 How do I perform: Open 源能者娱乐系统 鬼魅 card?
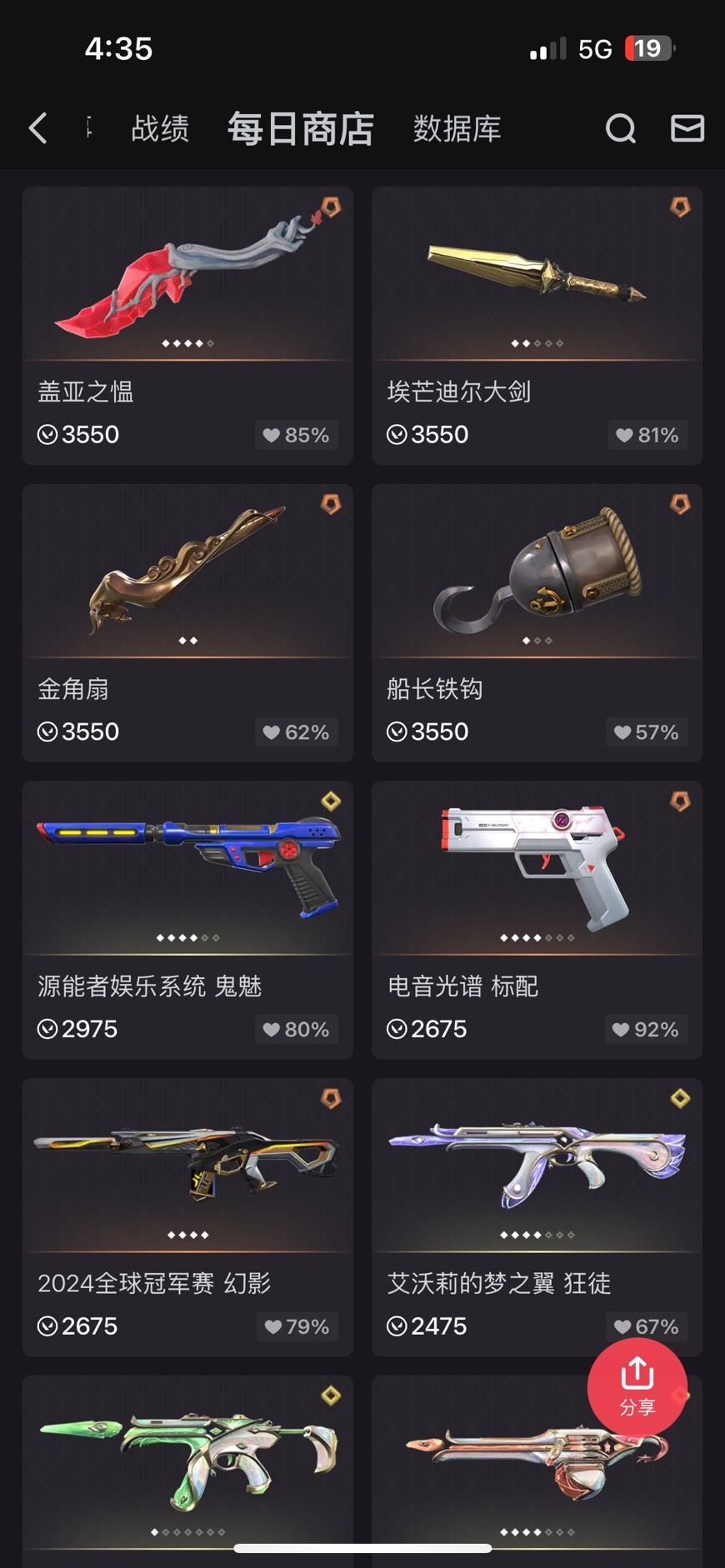pyautogui.click(x=187, y=920)
